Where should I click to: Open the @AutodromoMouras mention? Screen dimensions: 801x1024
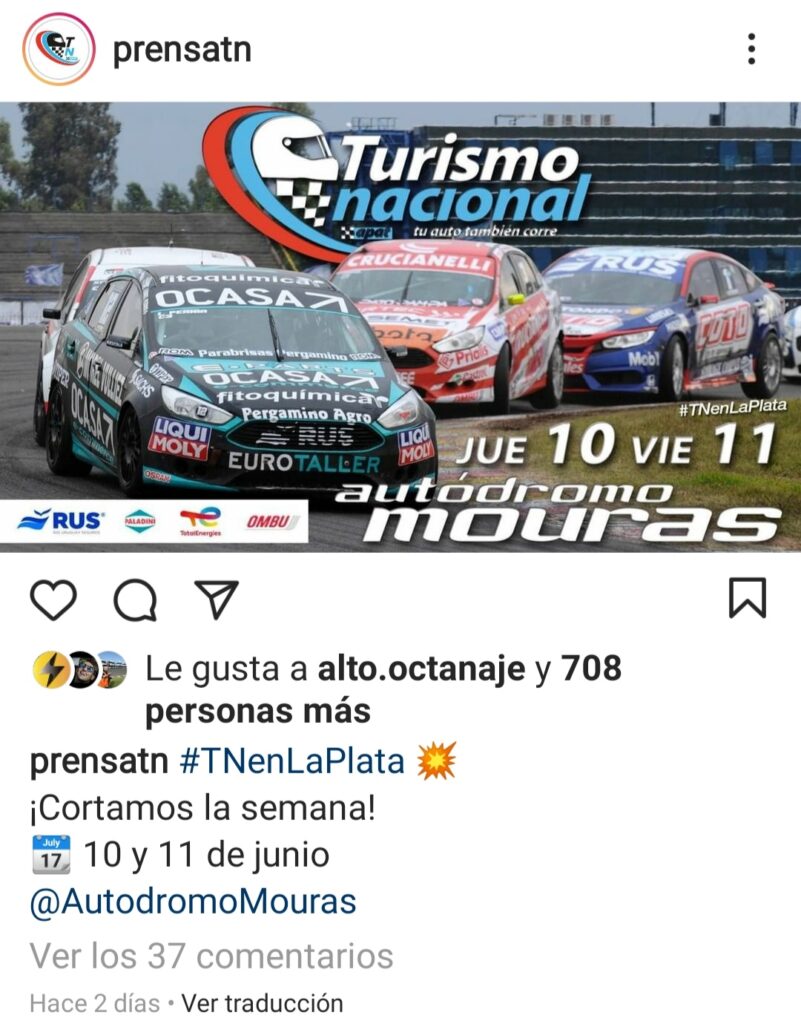pos(193,902)
